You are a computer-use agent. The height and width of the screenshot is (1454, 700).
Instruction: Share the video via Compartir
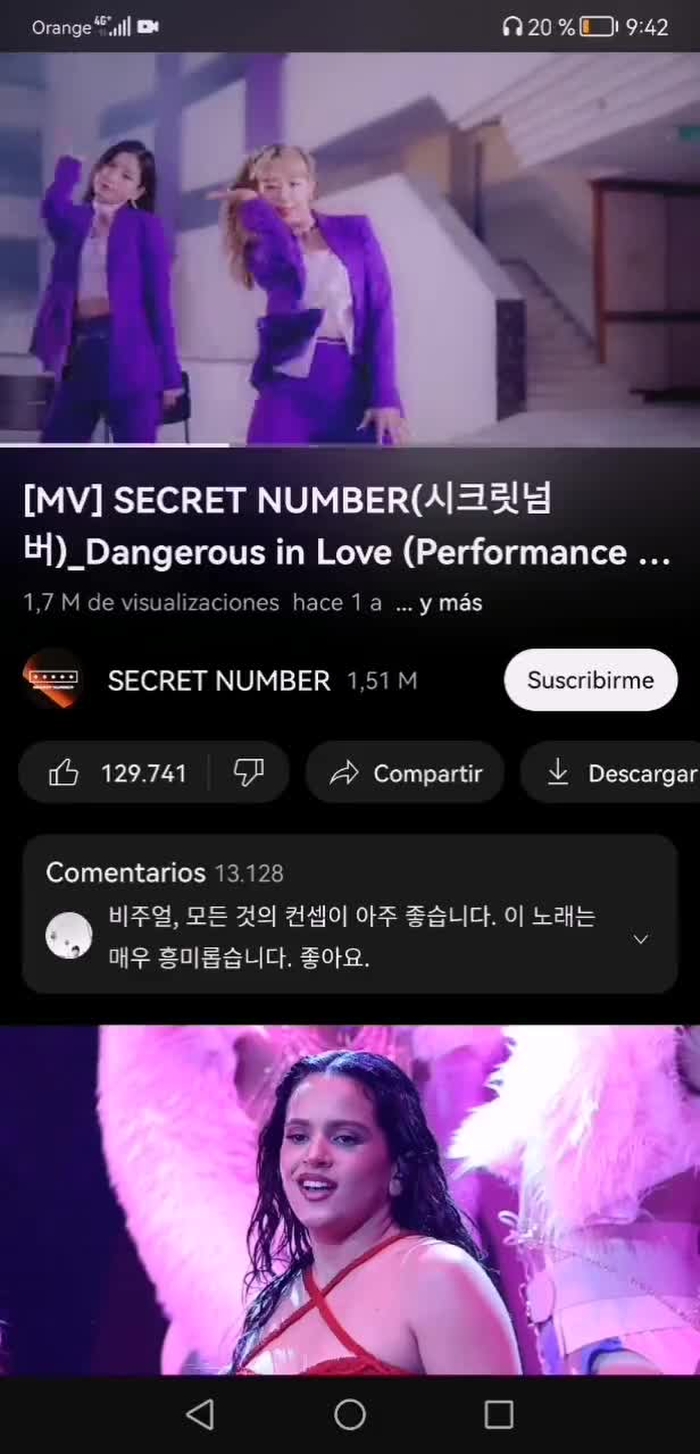(405, 773)
